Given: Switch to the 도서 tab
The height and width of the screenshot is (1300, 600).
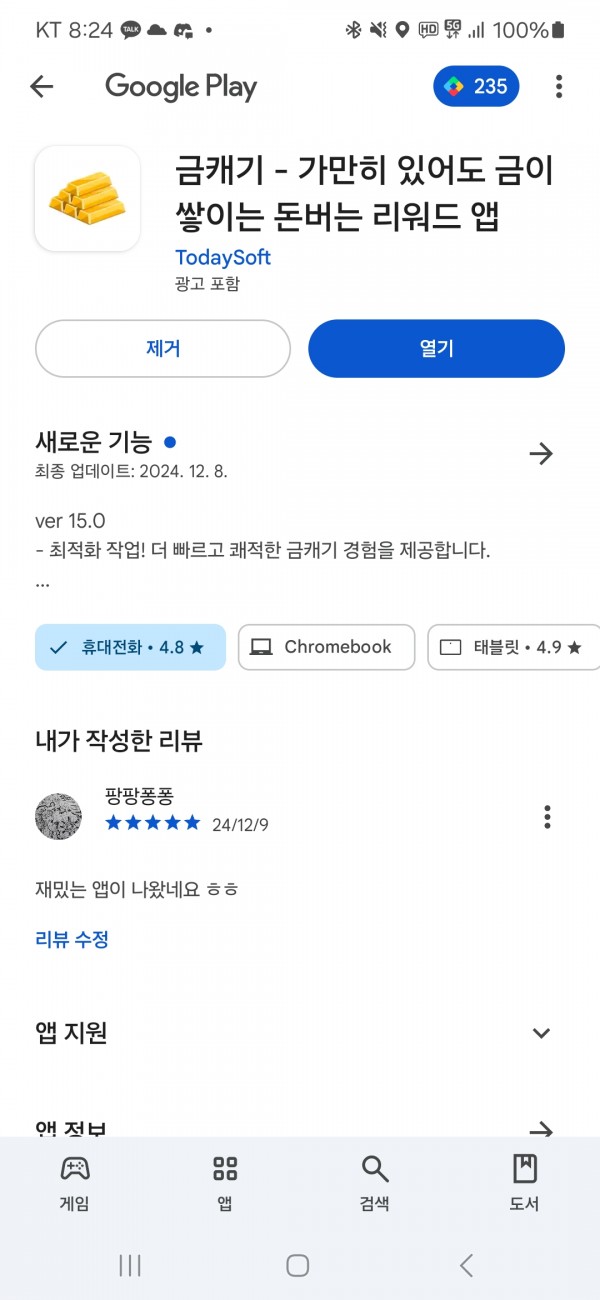Looking at the screenshot, I should coord(525,1182).
